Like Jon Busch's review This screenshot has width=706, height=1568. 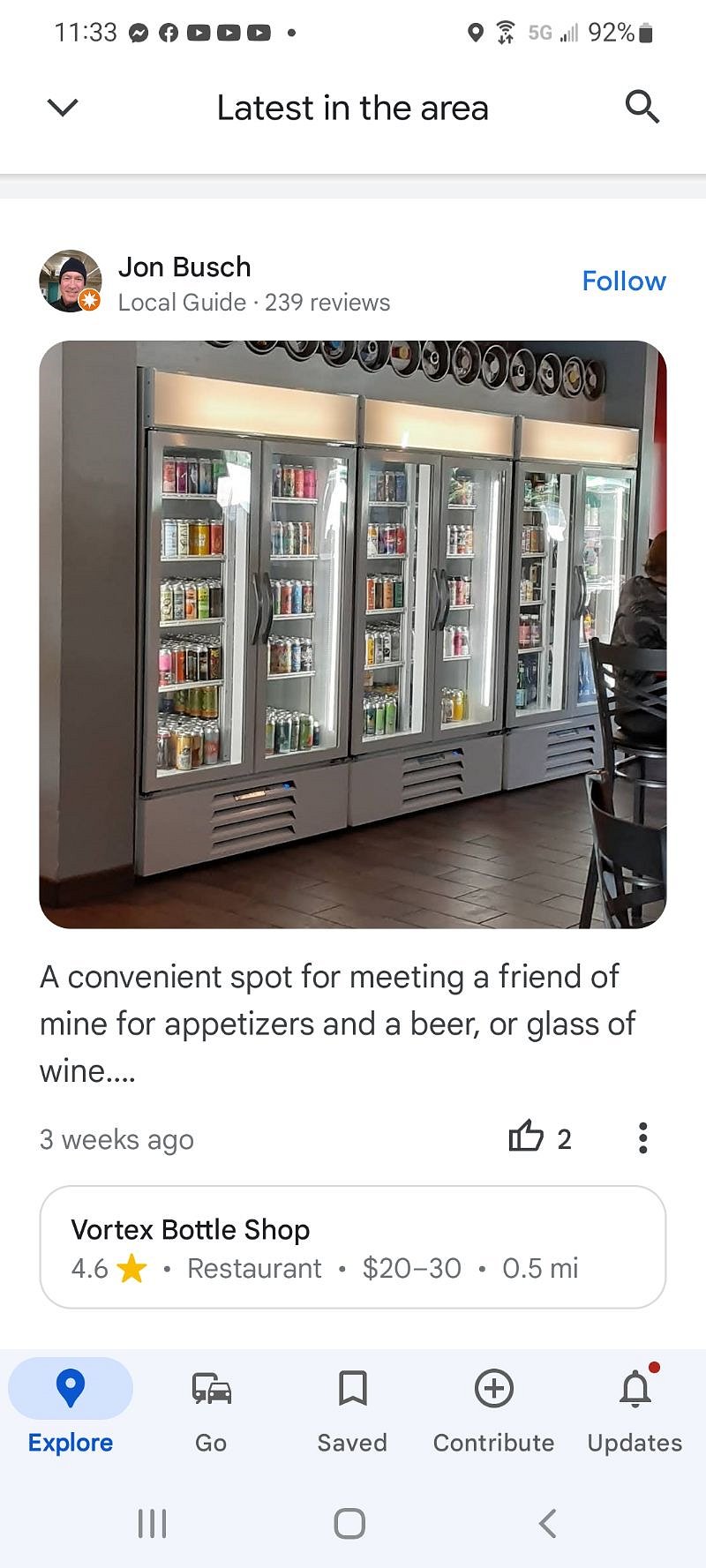526,1137
